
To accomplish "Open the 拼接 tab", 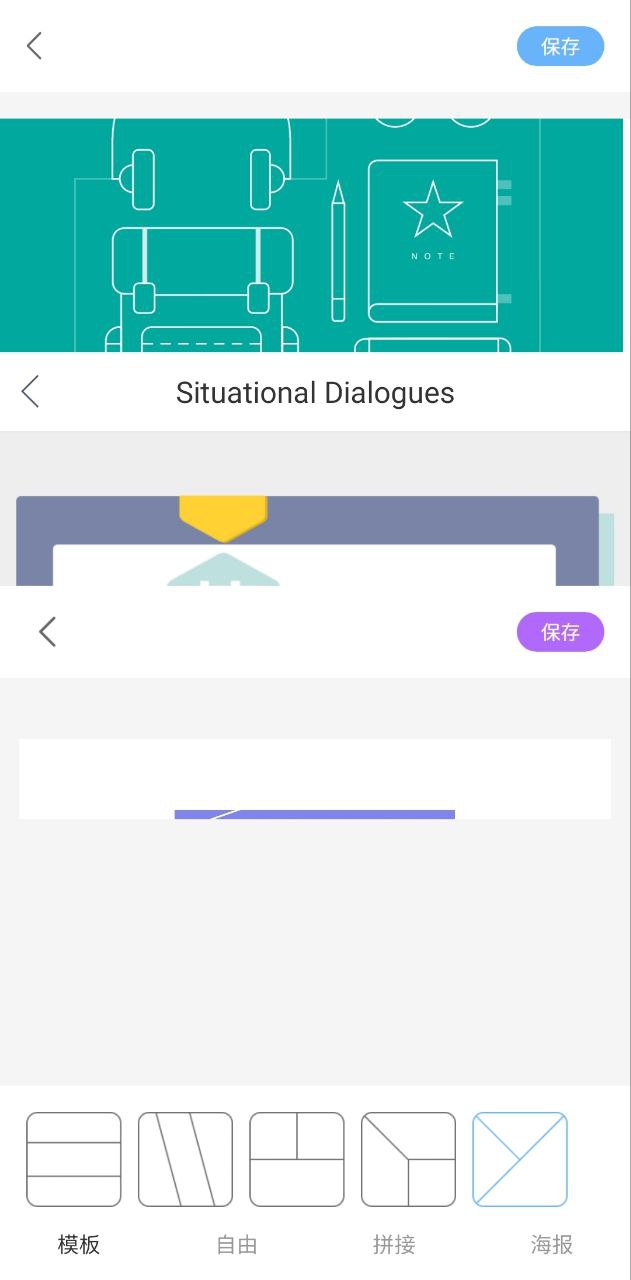I will (394, 1245).
